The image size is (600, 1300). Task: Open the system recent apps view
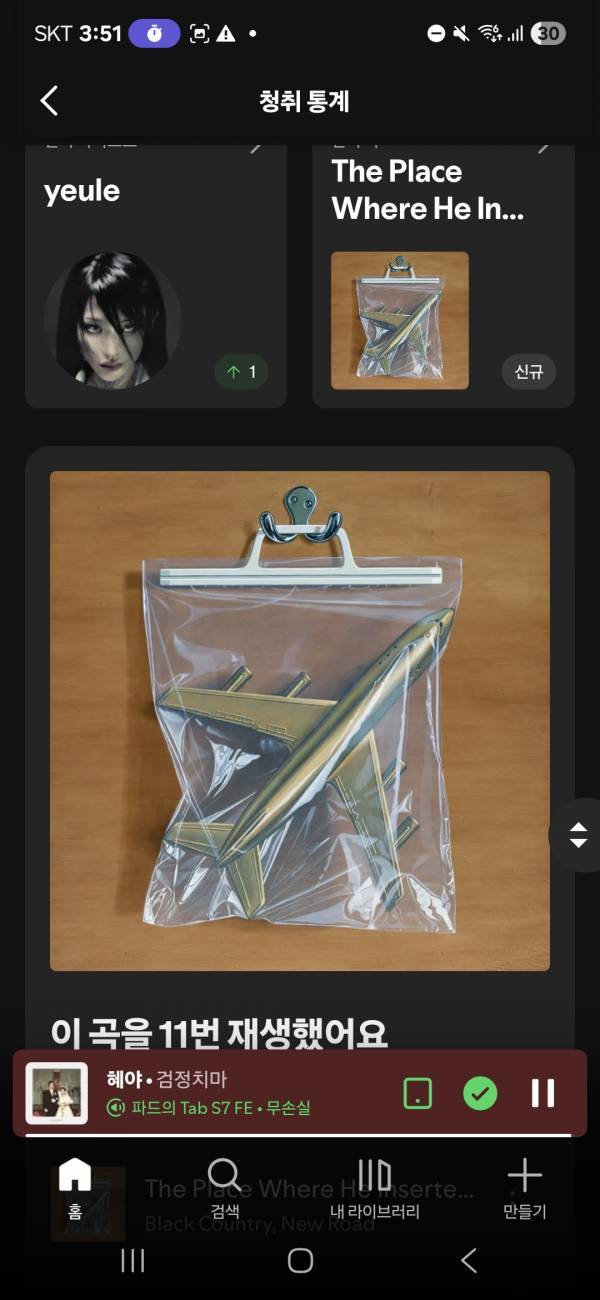pyautogui.click(x=132, y=1261)
